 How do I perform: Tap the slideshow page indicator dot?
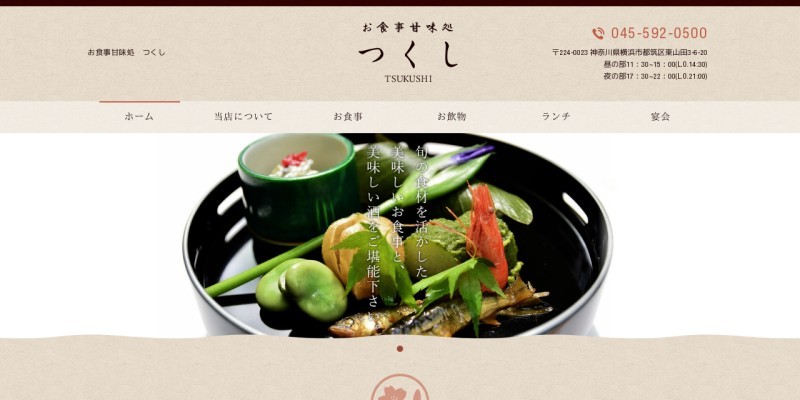(400, 349)
